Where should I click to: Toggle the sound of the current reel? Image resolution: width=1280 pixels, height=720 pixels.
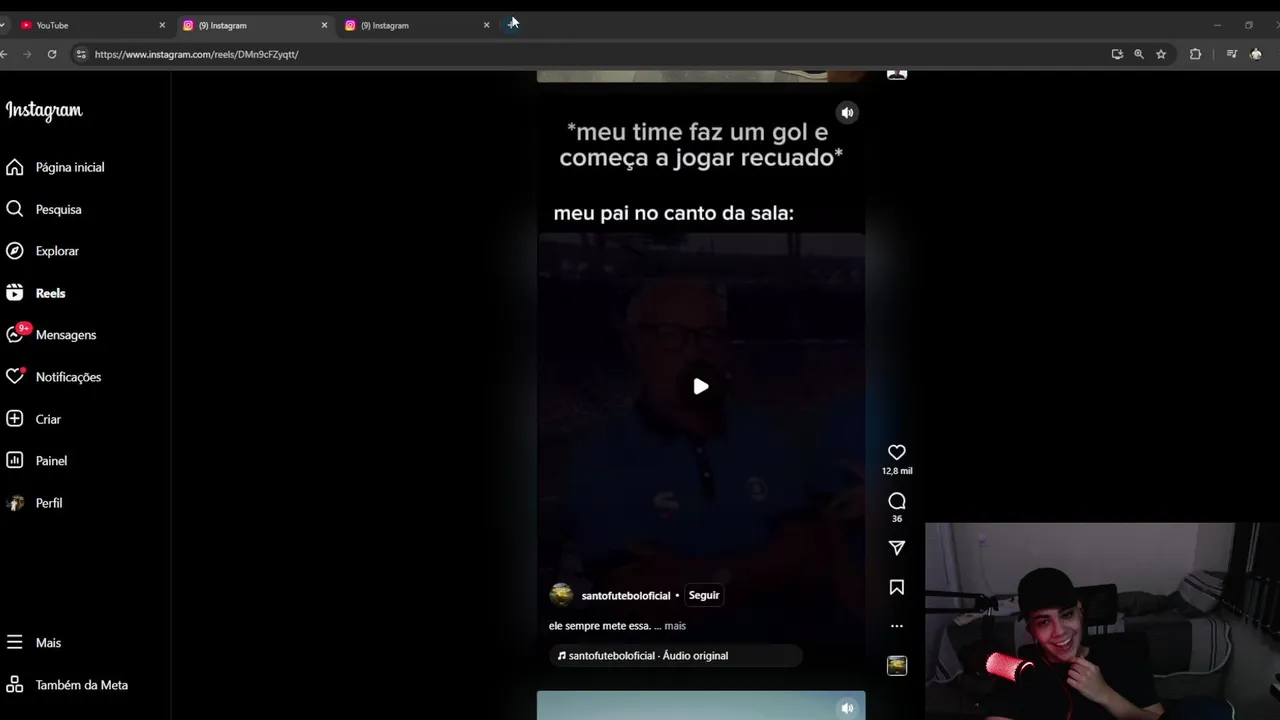[847, 113]
